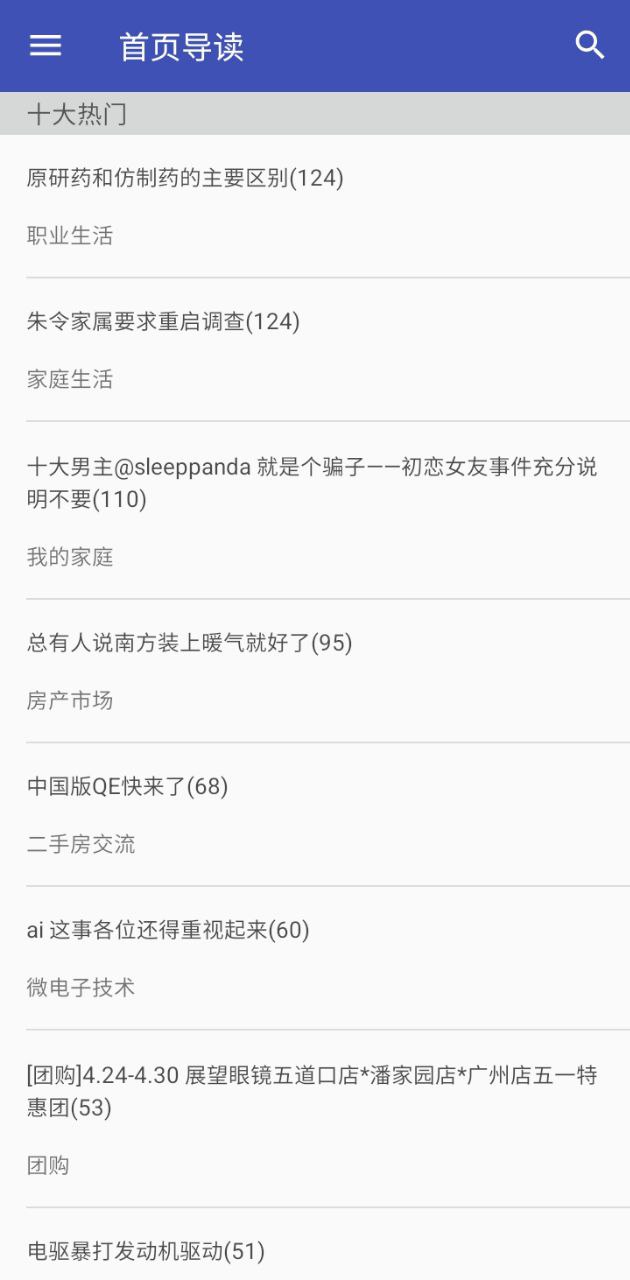Image resolution: width=630 pixels, height=1280 pixels.
Task: View the thread 电驱暴打发动机驱动
Action: coord(145,1251)
